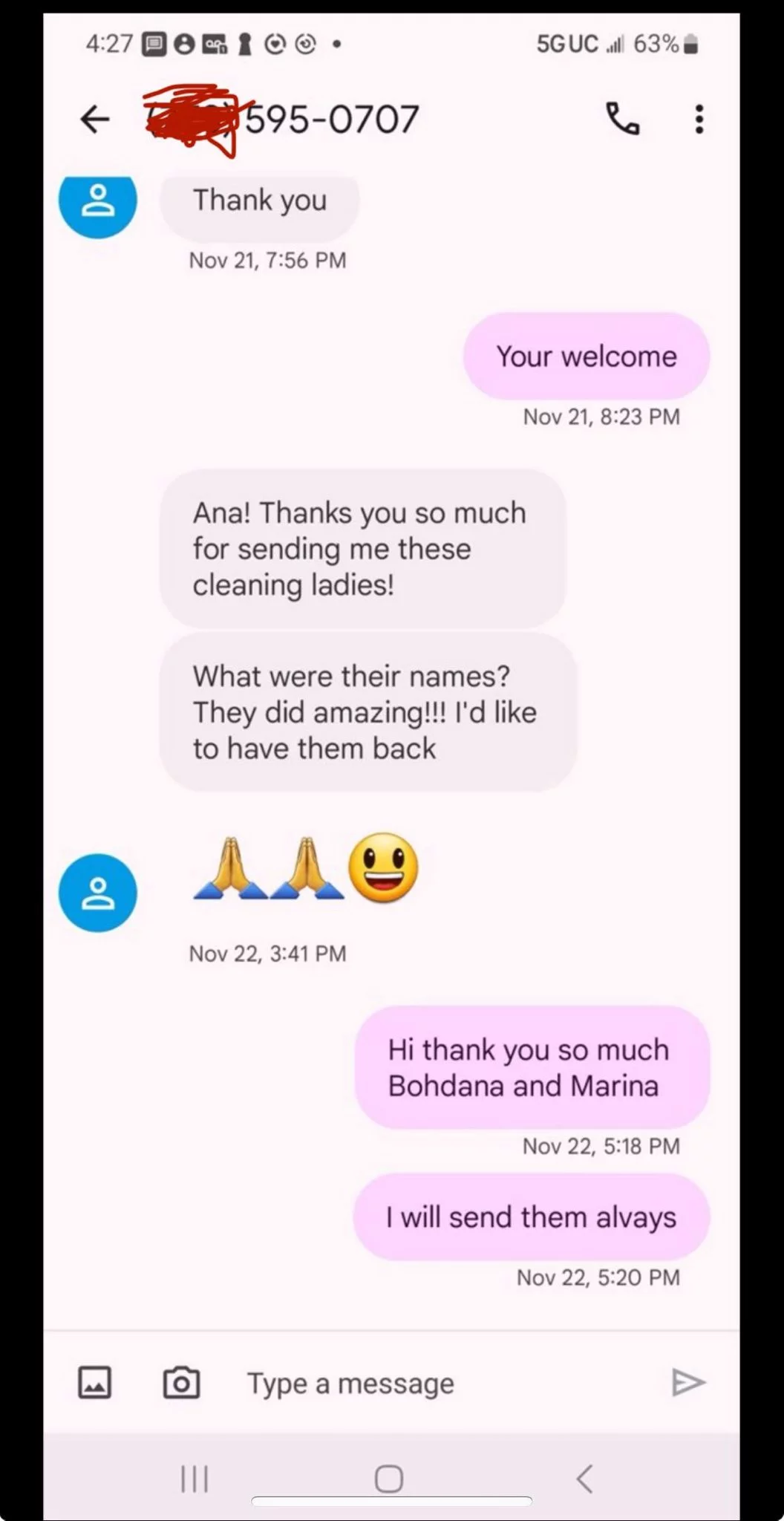Open recent apps from the navigation bar
The height and width of the screenshot is (1521, 784).
(x=195, y=1479)
